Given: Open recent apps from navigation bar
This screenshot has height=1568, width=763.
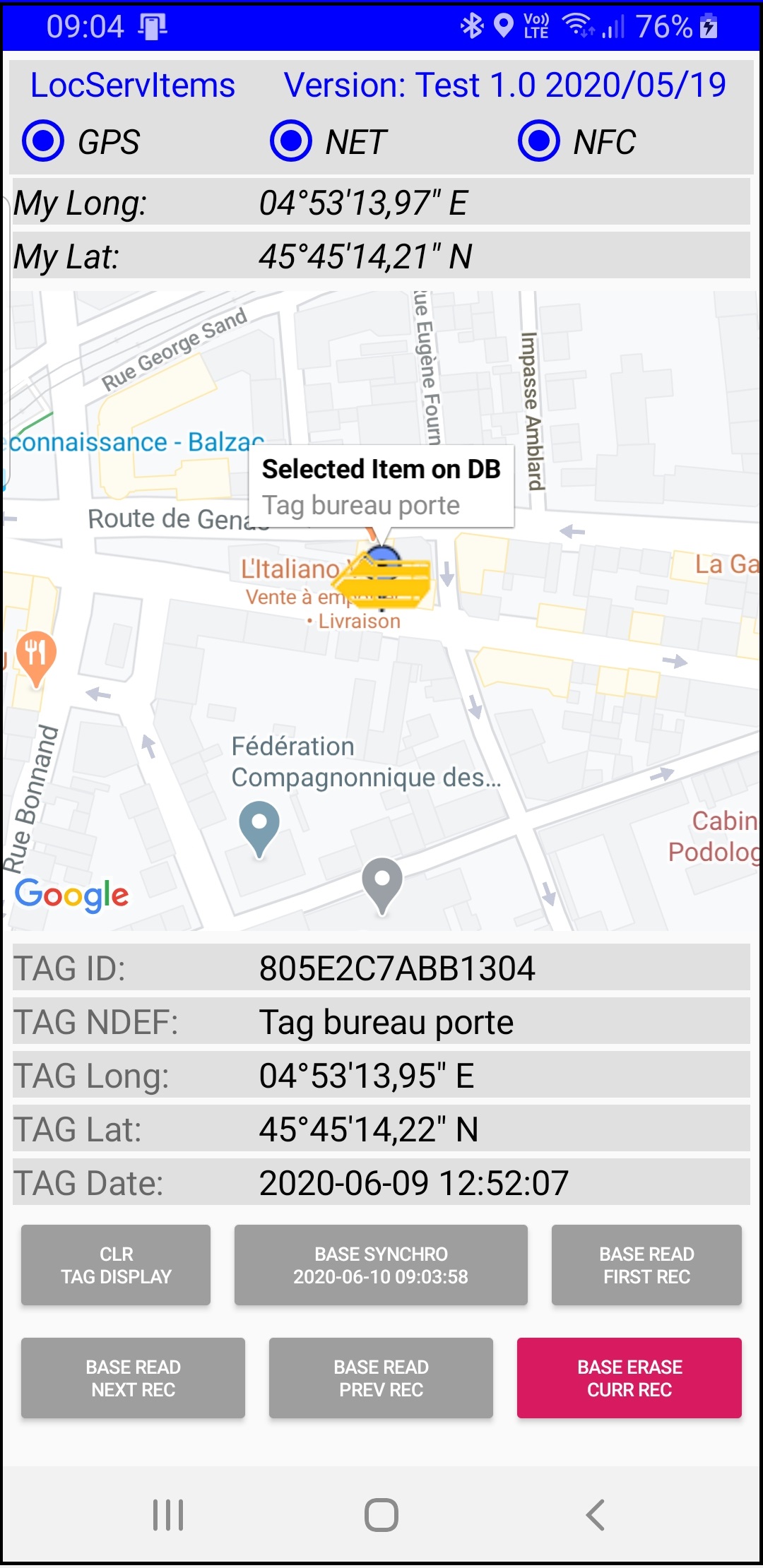Looking at the screenshot, I should pos(168,1515).
